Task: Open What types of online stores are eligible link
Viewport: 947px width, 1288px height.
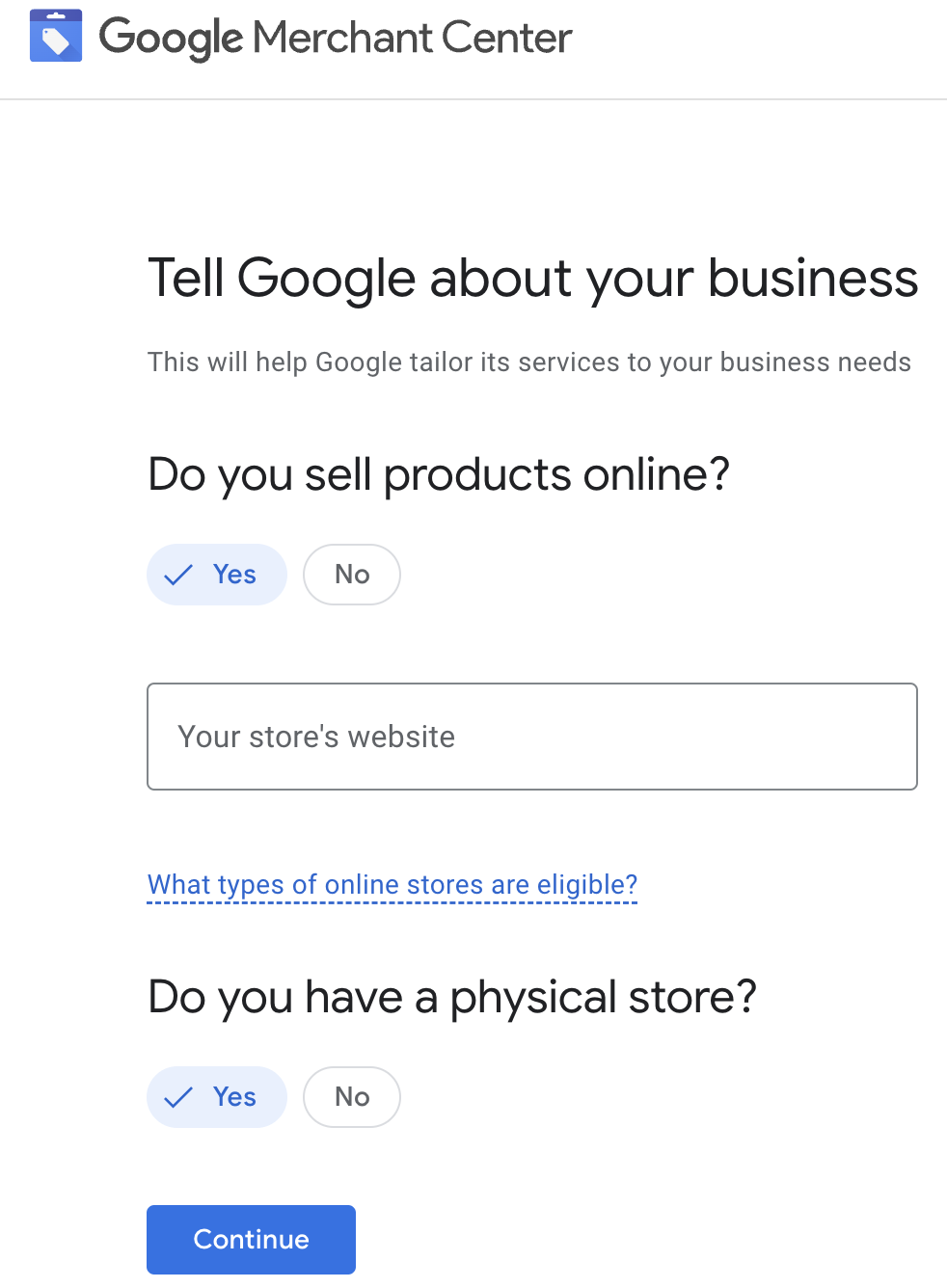Action: tap(392, 884)
